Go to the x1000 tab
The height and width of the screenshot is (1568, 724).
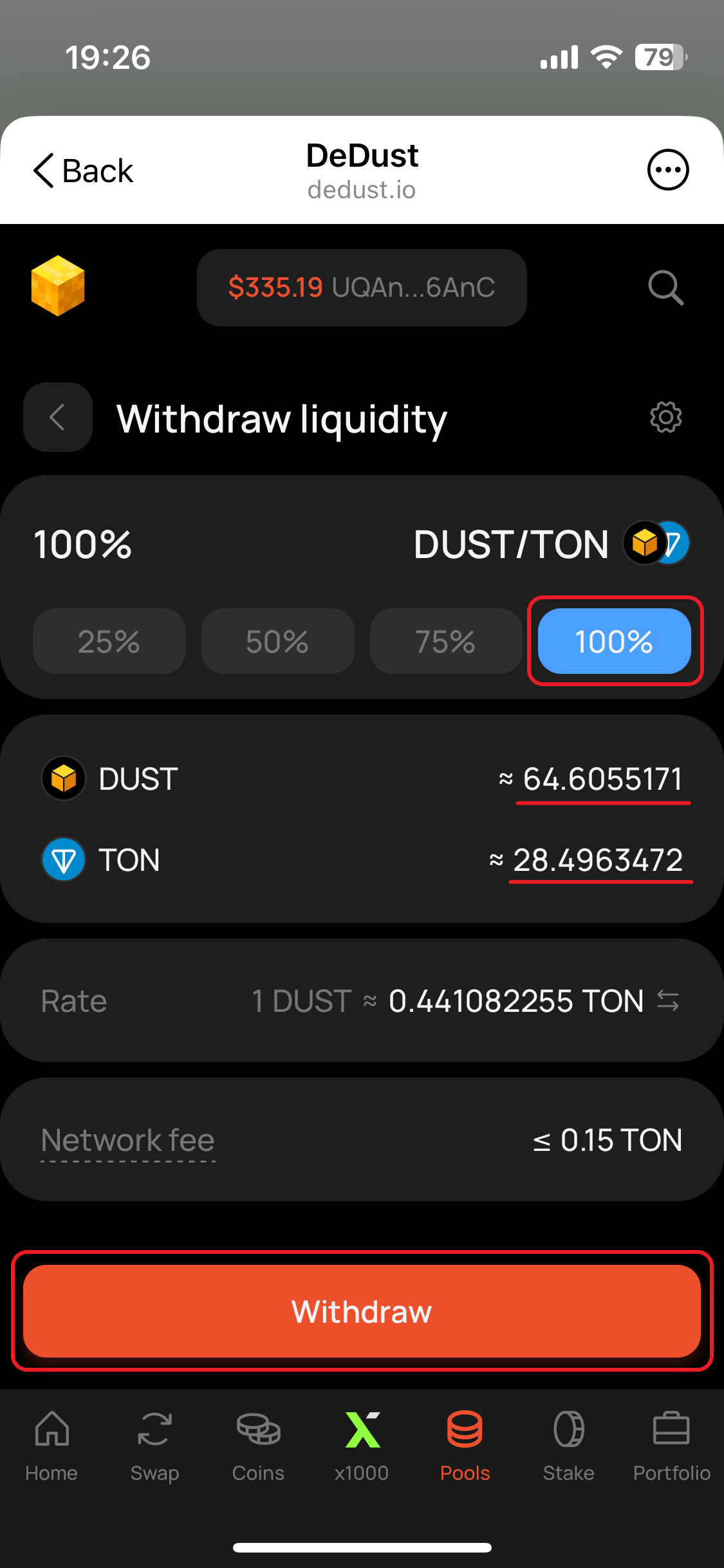362,1446
